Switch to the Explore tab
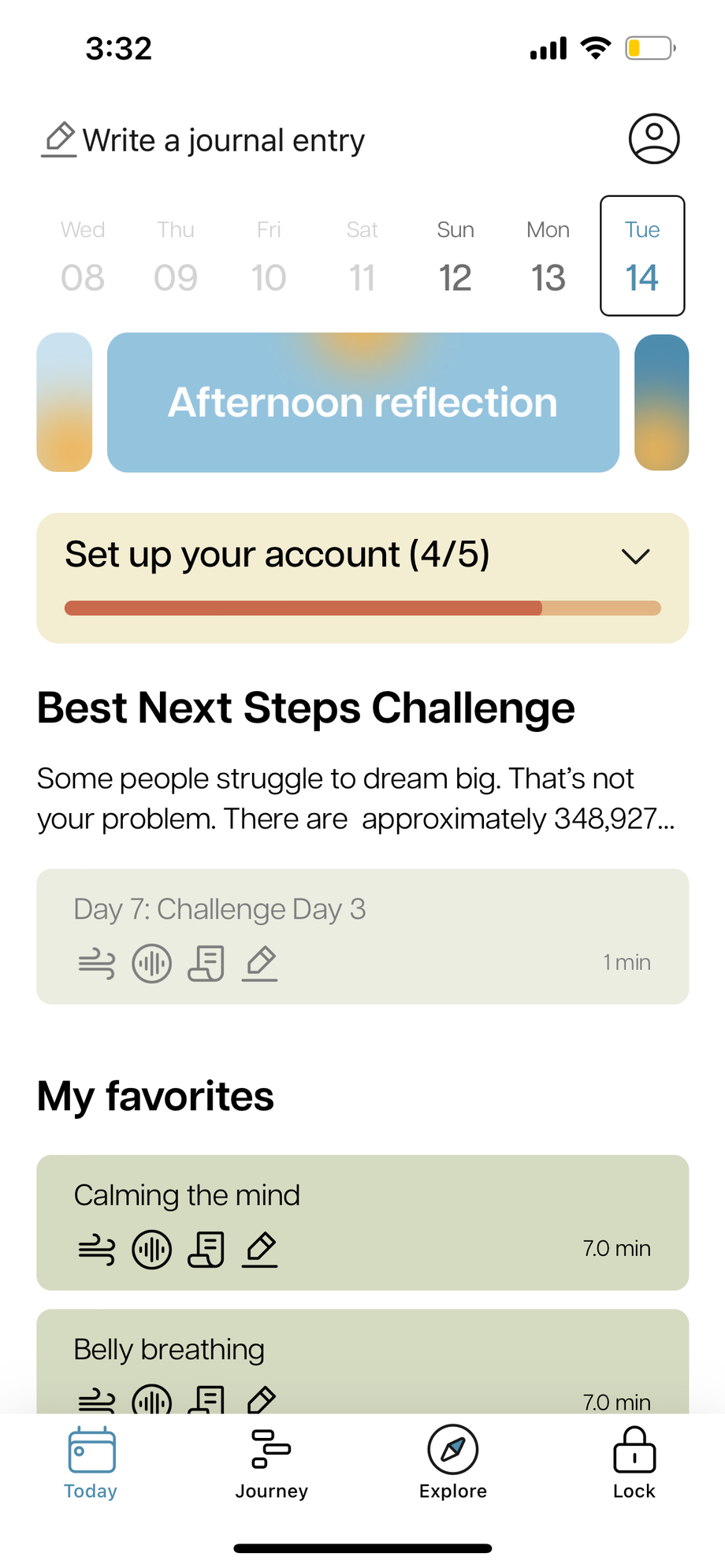Viewport: 725px width, 1568px height. [453, 1463]
